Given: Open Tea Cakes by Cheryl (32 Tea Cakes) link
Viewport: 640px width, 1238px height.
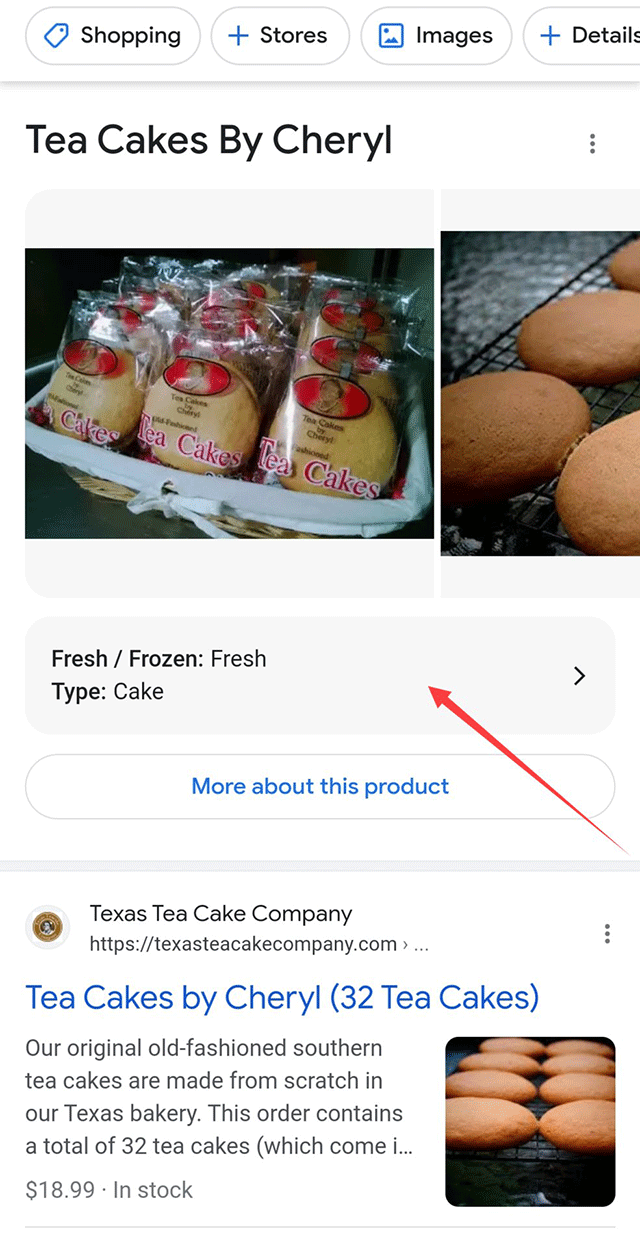Looking at the screenshot, I should (282, 997).
